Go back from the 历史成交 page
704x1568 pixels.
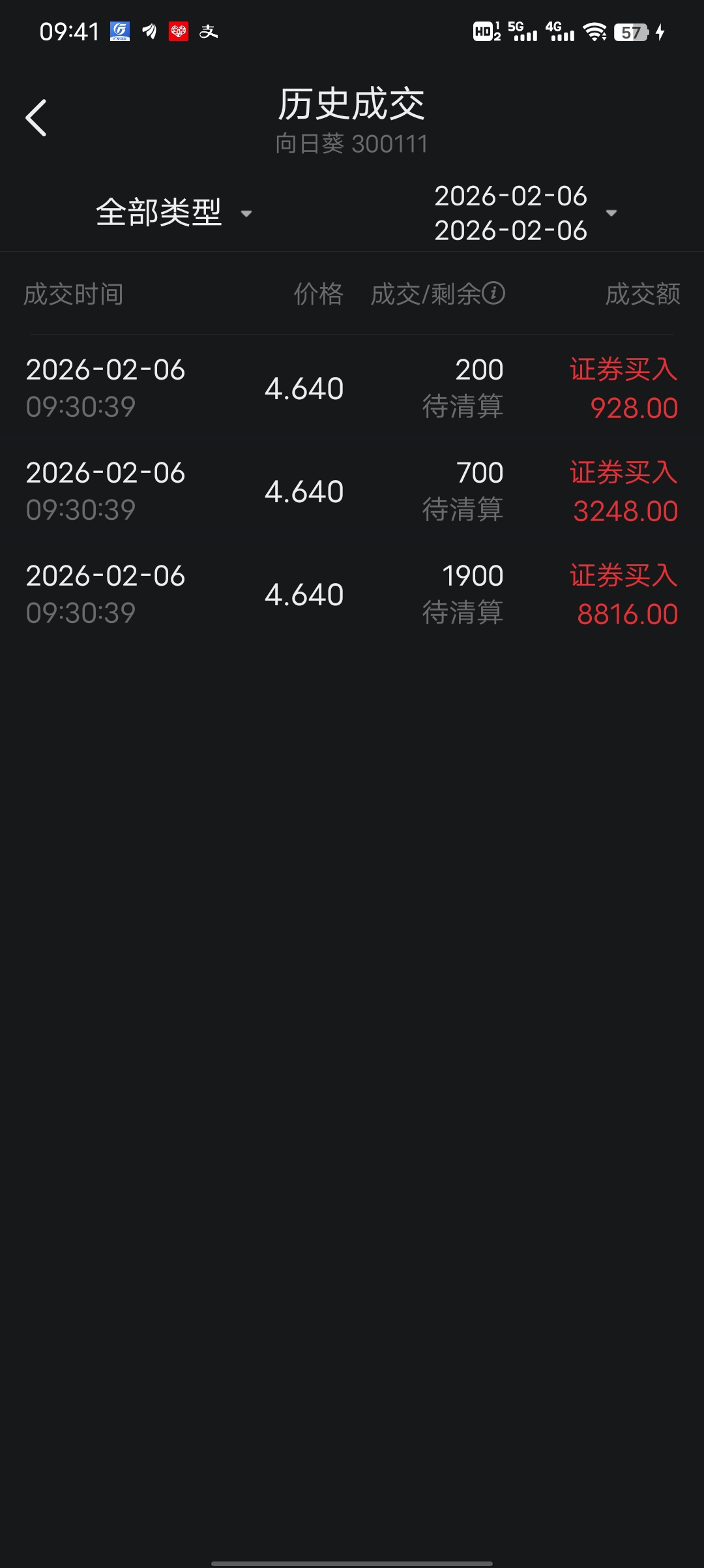[x=37, y=118]
